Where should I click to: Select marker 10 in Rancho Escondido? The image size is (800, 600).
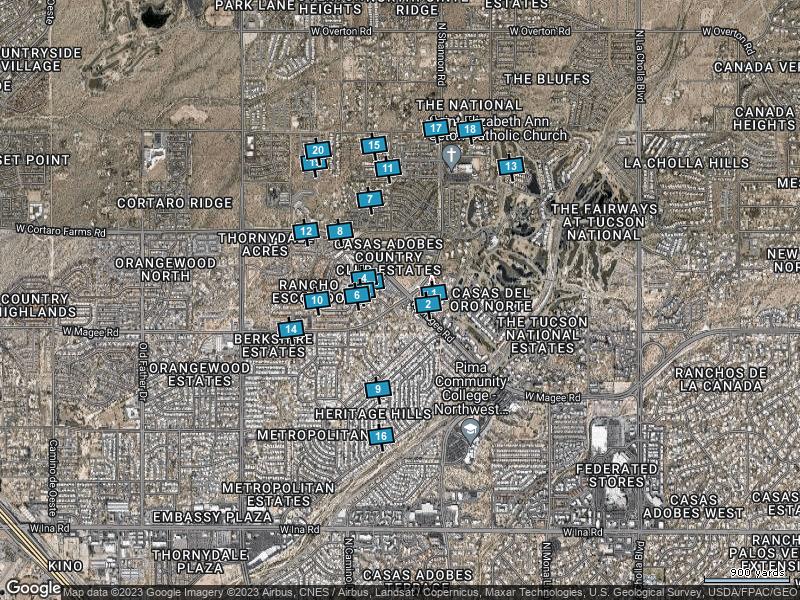pyautogui.click(x=317, y=299)
